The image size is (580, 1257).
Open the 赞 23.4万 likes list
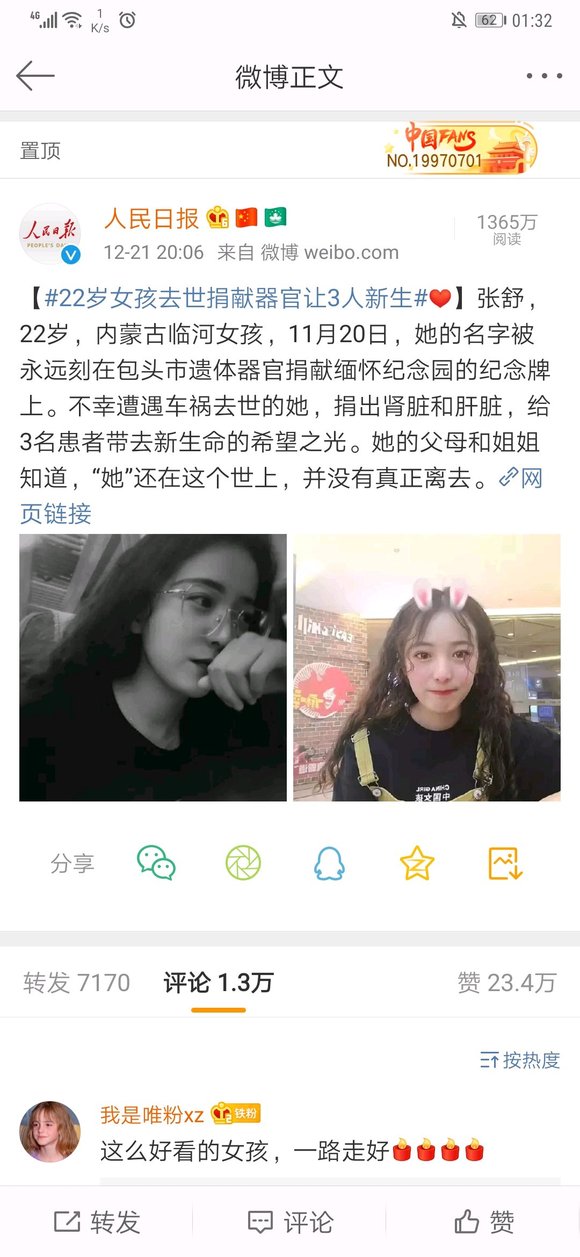[507, 983]
